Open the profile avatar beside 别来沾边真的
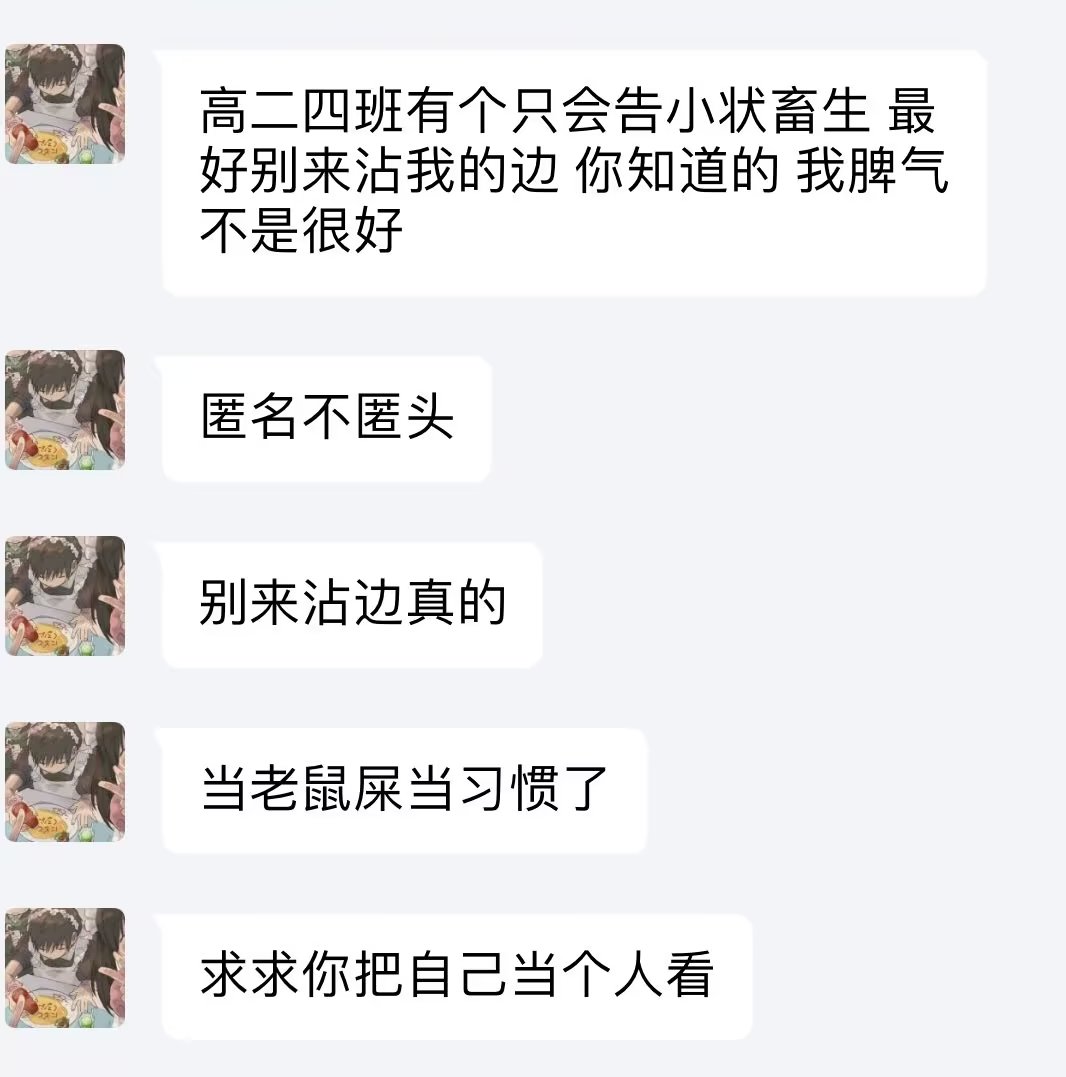Viewport: 1066px width, 1077px height. click(65, 596)
